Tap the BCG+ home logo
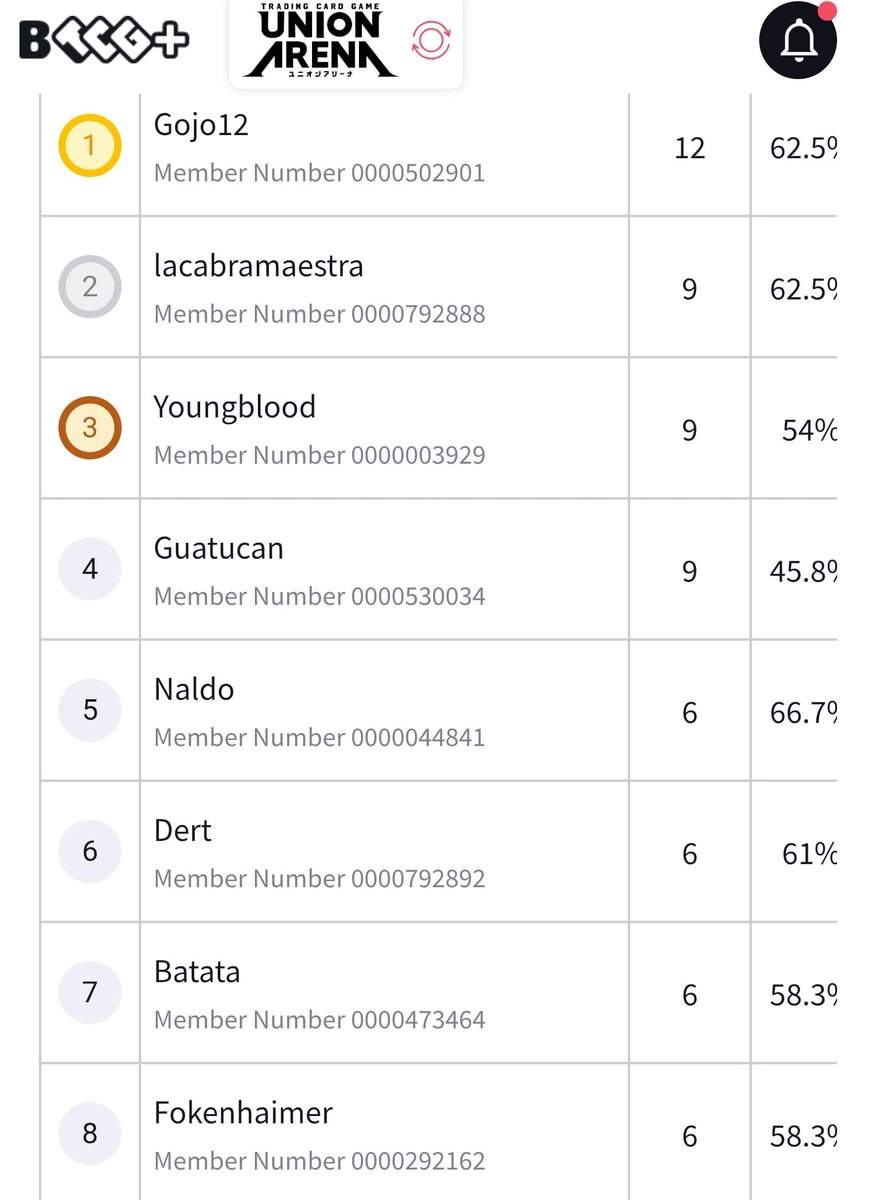This screenshot has height=1200, width=876. point(105,41)
